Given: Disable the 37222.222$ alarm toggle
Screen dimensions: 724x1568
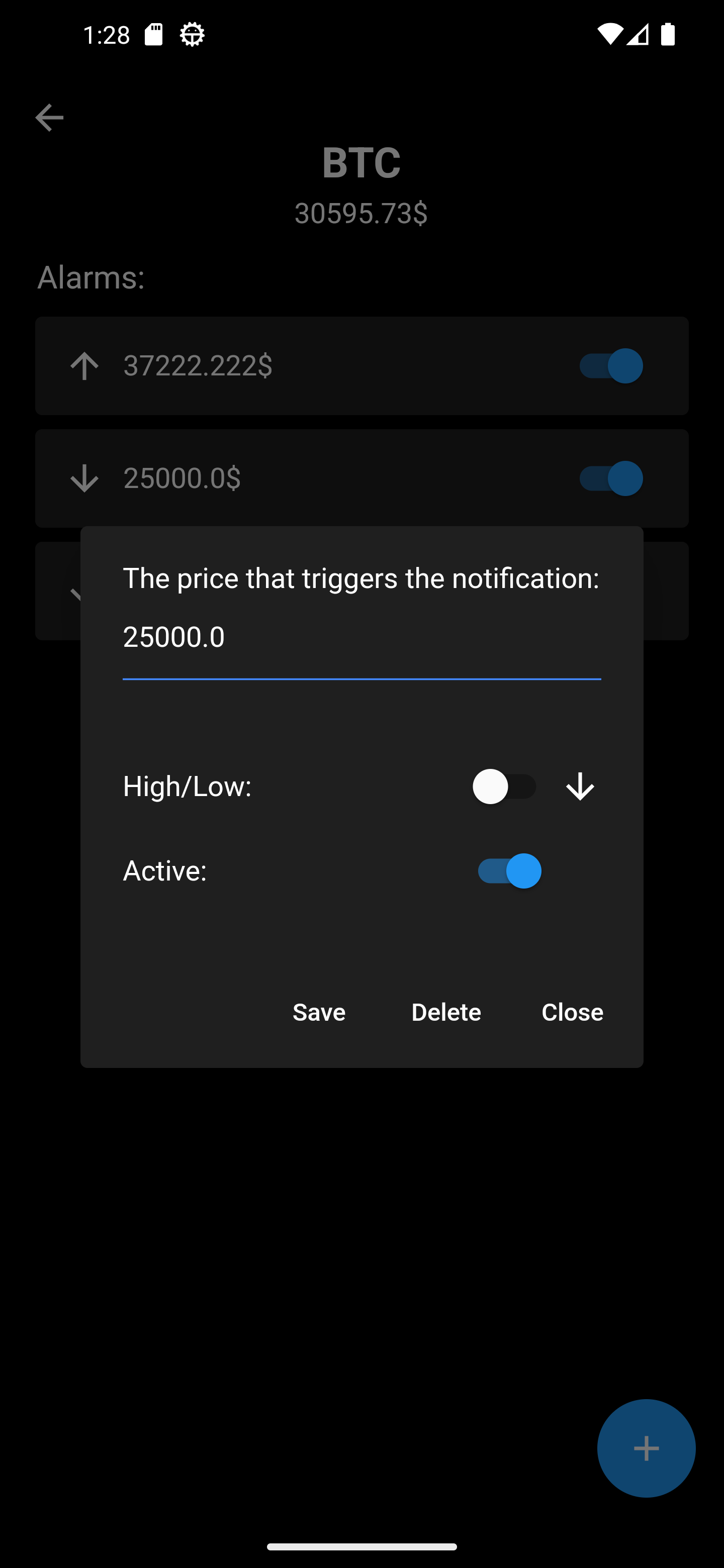Looking at the screenshot, I should tap(611, 366).
